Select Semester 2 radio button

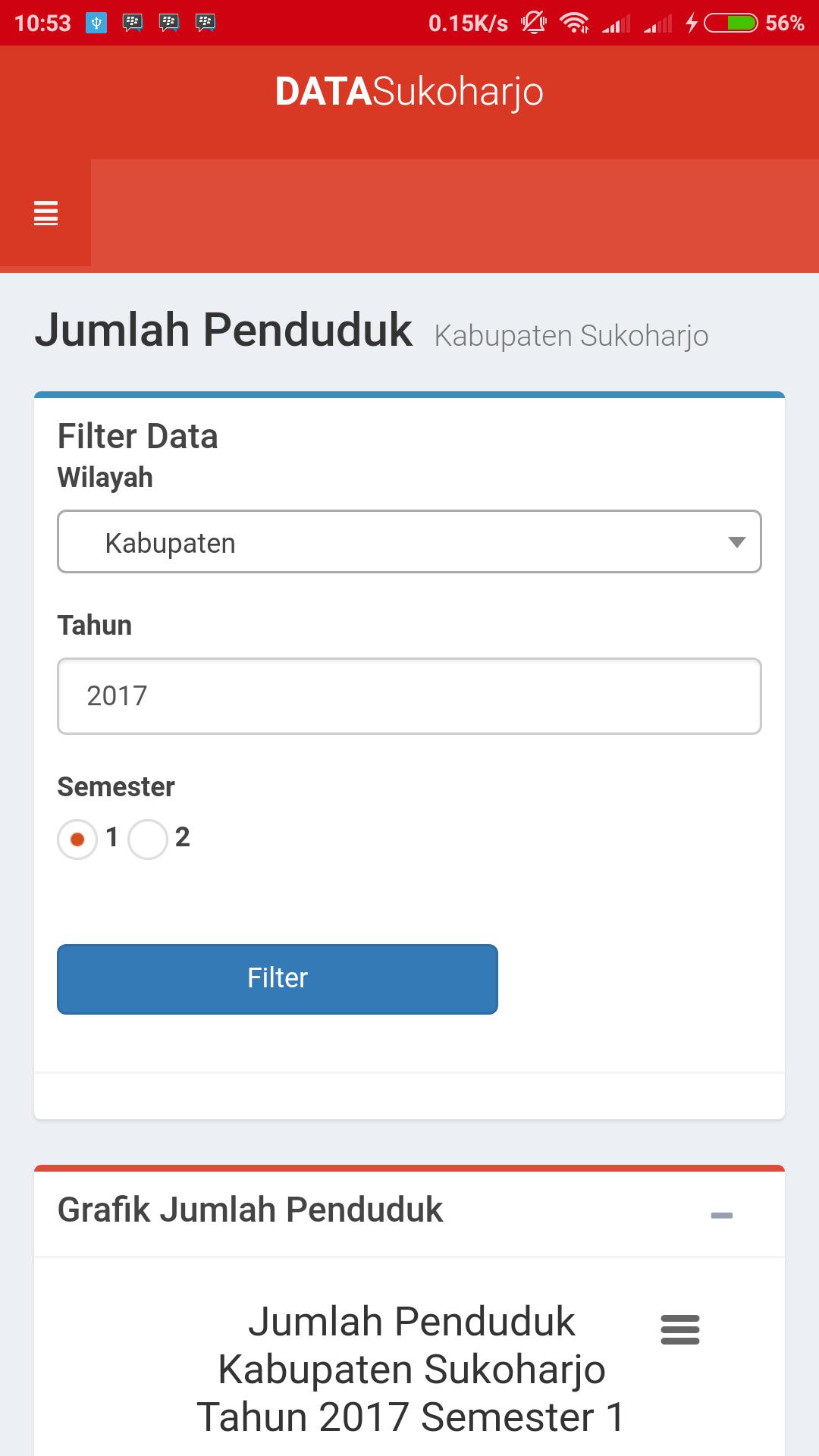point(149,839)
